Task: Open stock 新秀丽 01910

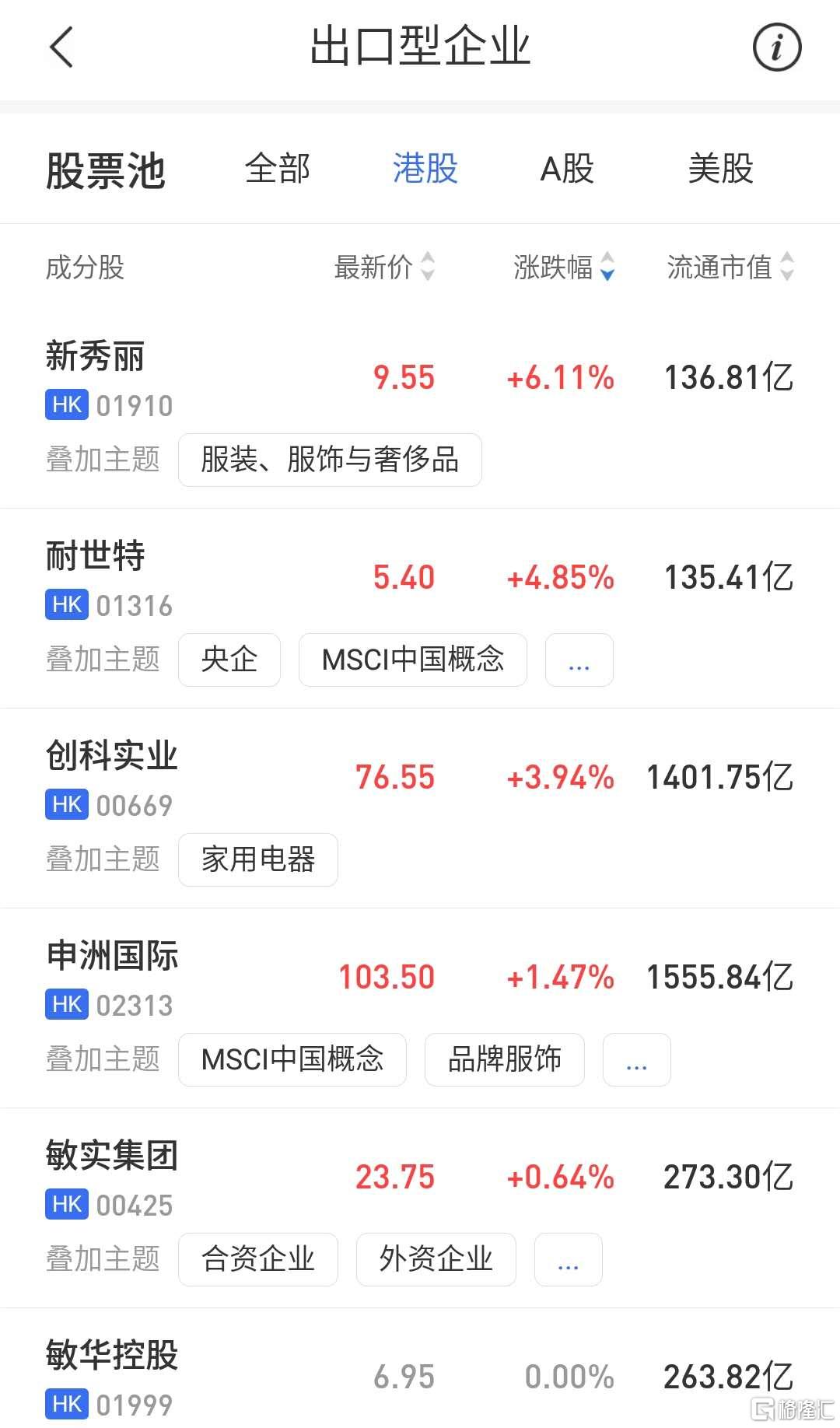Action: [420, 378]
